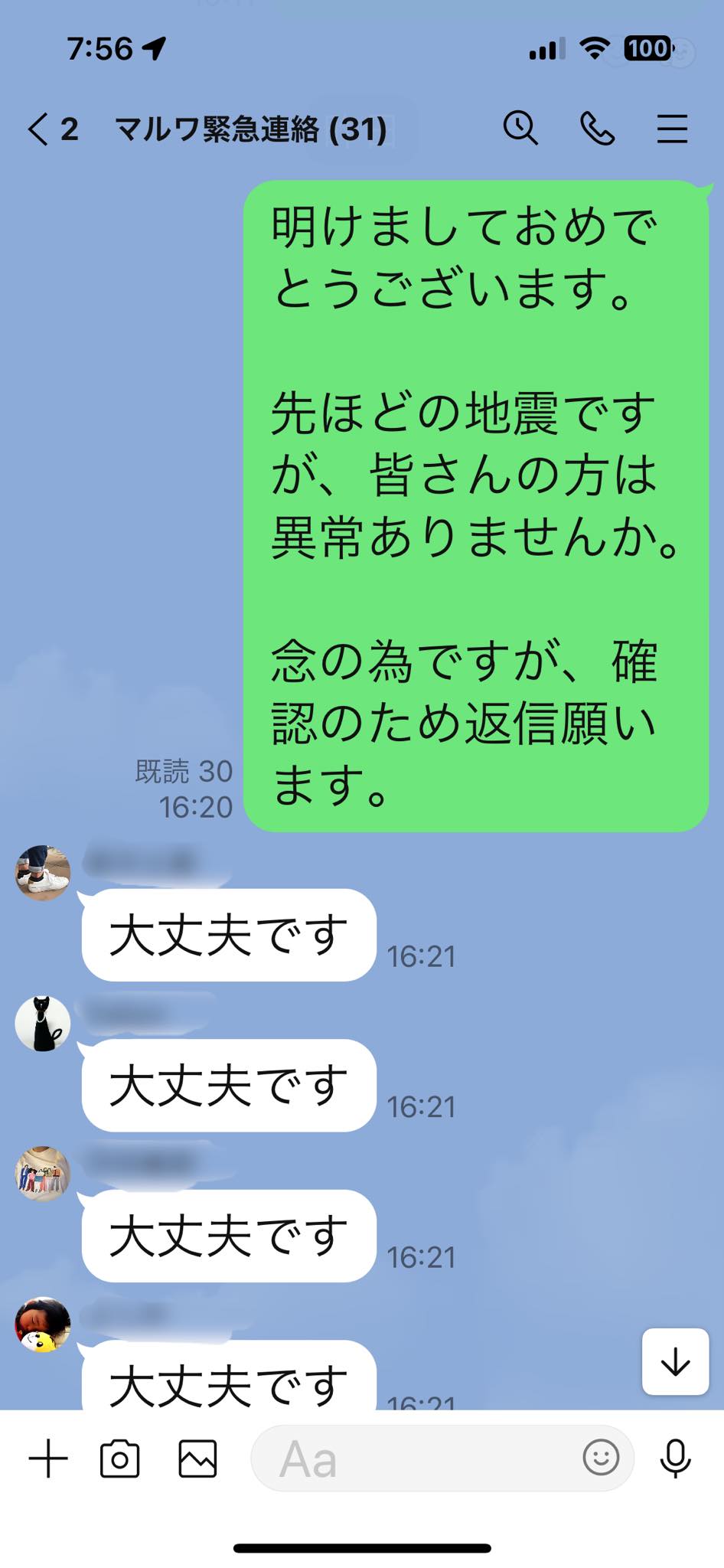Open the chat hamburger menu
The width and height of the screenshot is (724, 1568).
[x=672, y=129]
